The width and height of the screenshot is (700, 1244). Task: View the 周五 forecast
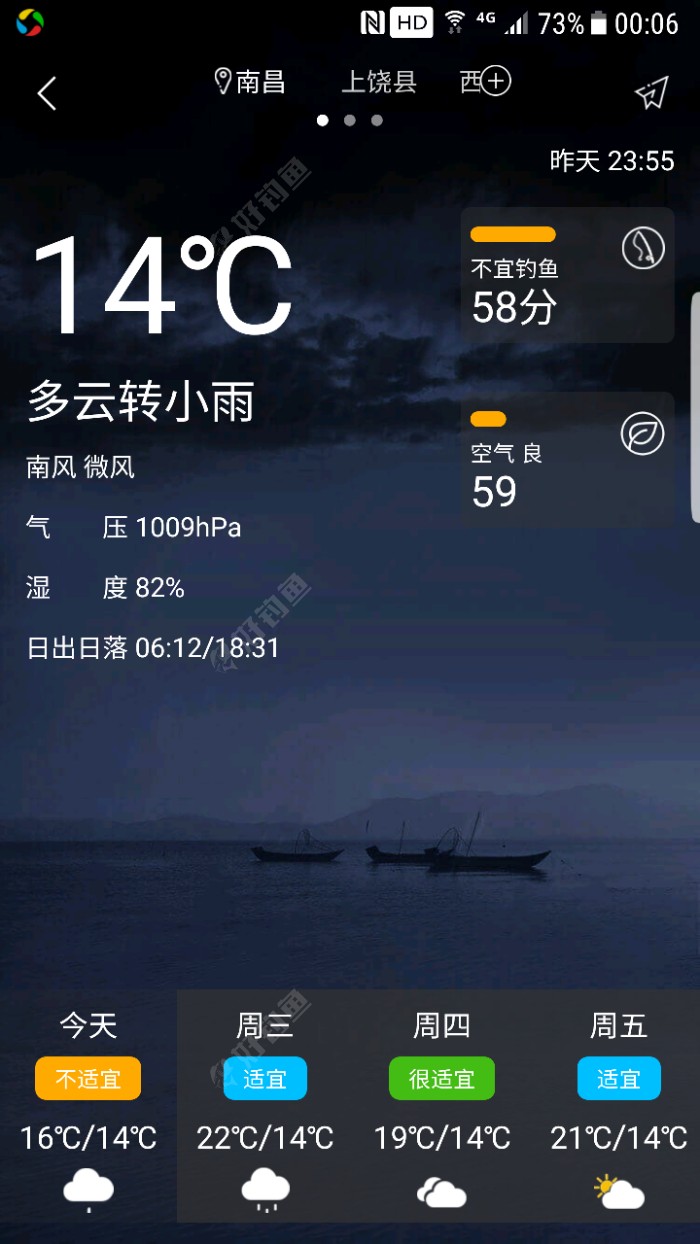619,1105
